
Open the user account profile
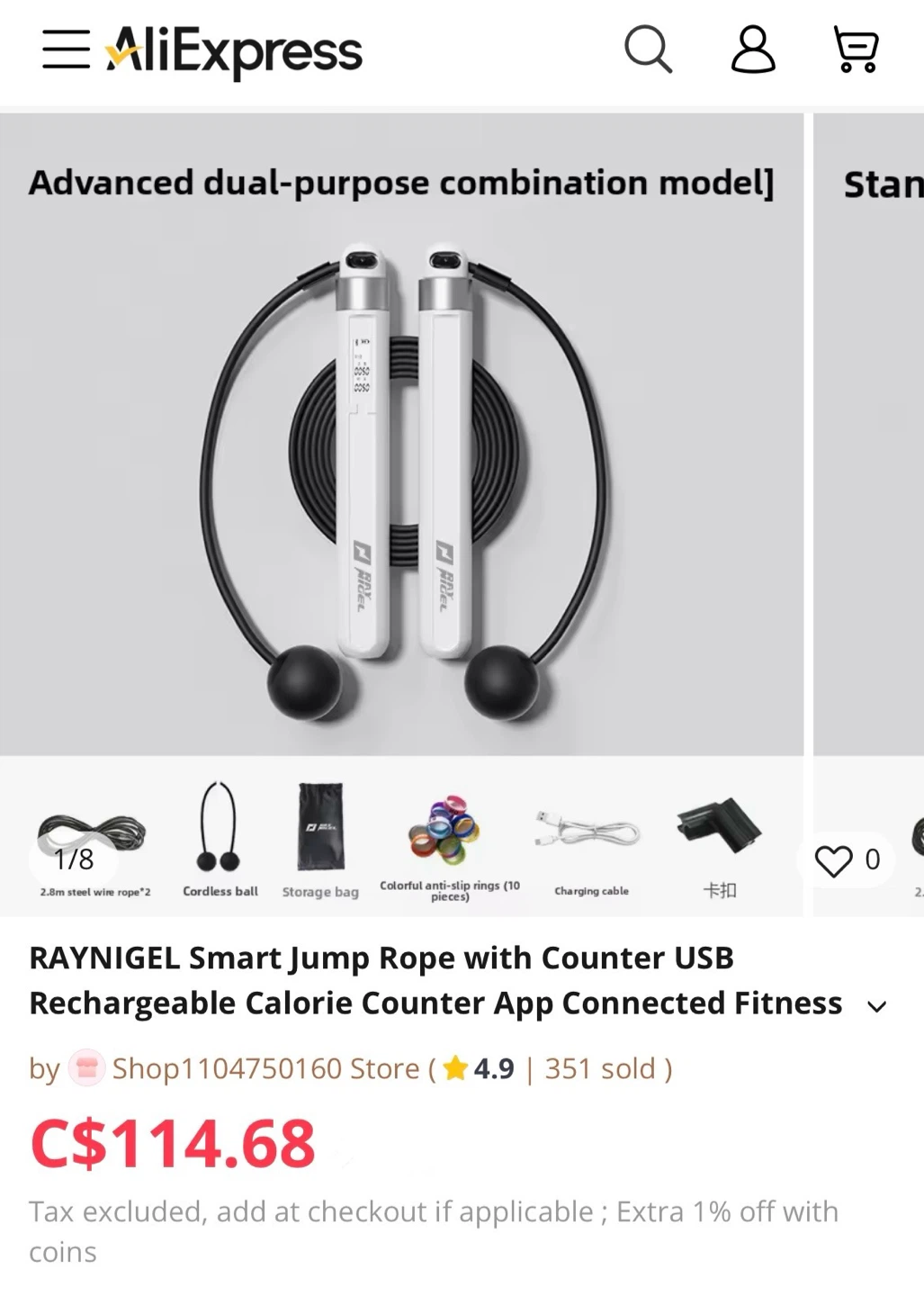753,51
